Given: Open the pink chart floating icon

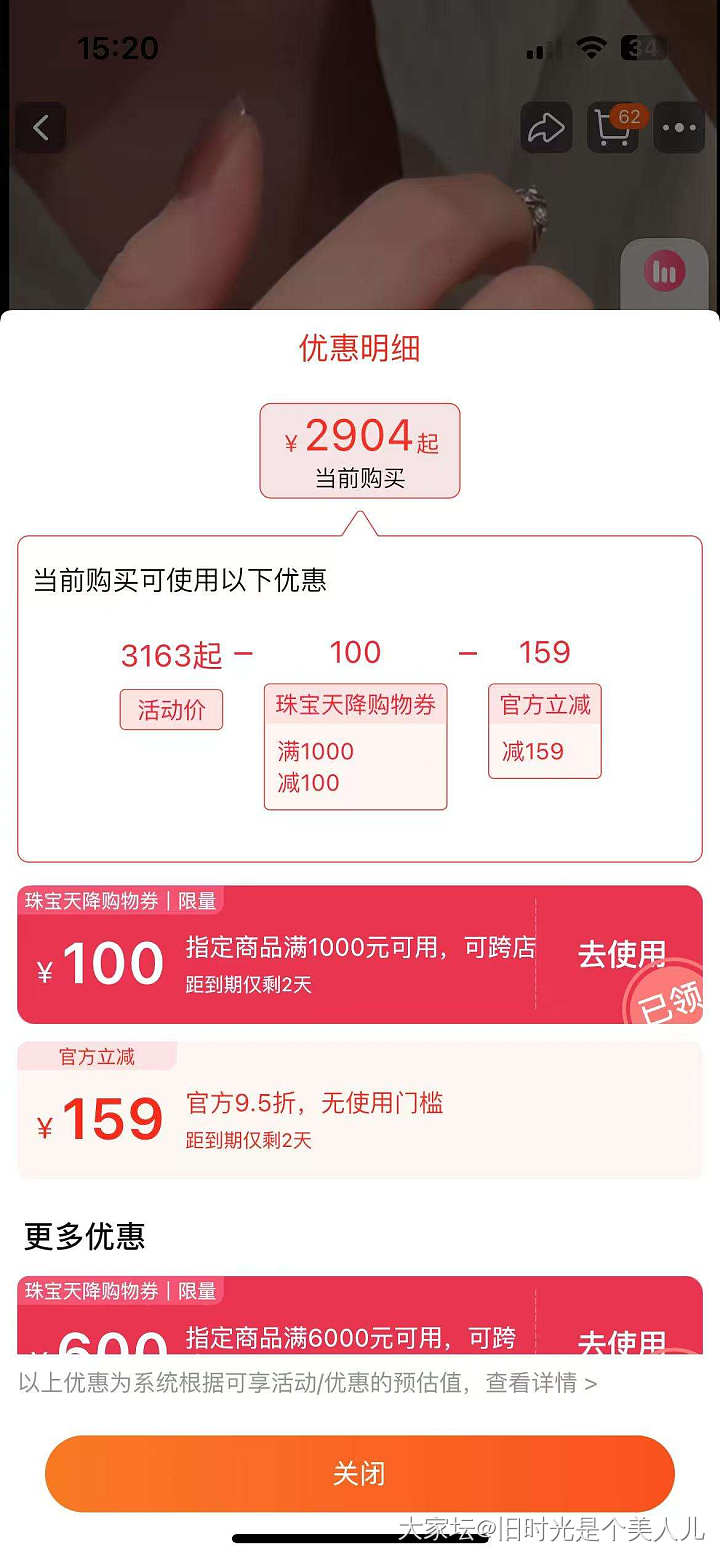Looking at the screenshot, I should (x=664, y=272).
